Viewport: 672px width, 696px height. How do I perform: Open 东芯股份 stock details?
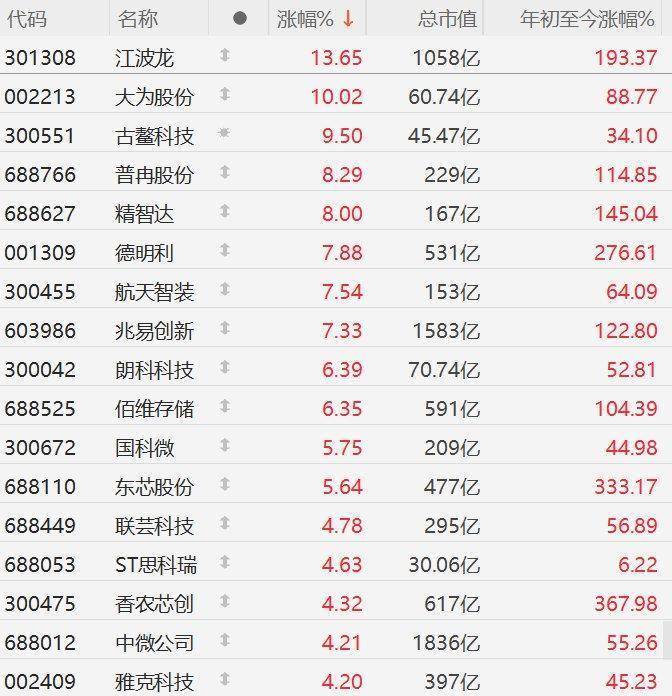[155, 486]
